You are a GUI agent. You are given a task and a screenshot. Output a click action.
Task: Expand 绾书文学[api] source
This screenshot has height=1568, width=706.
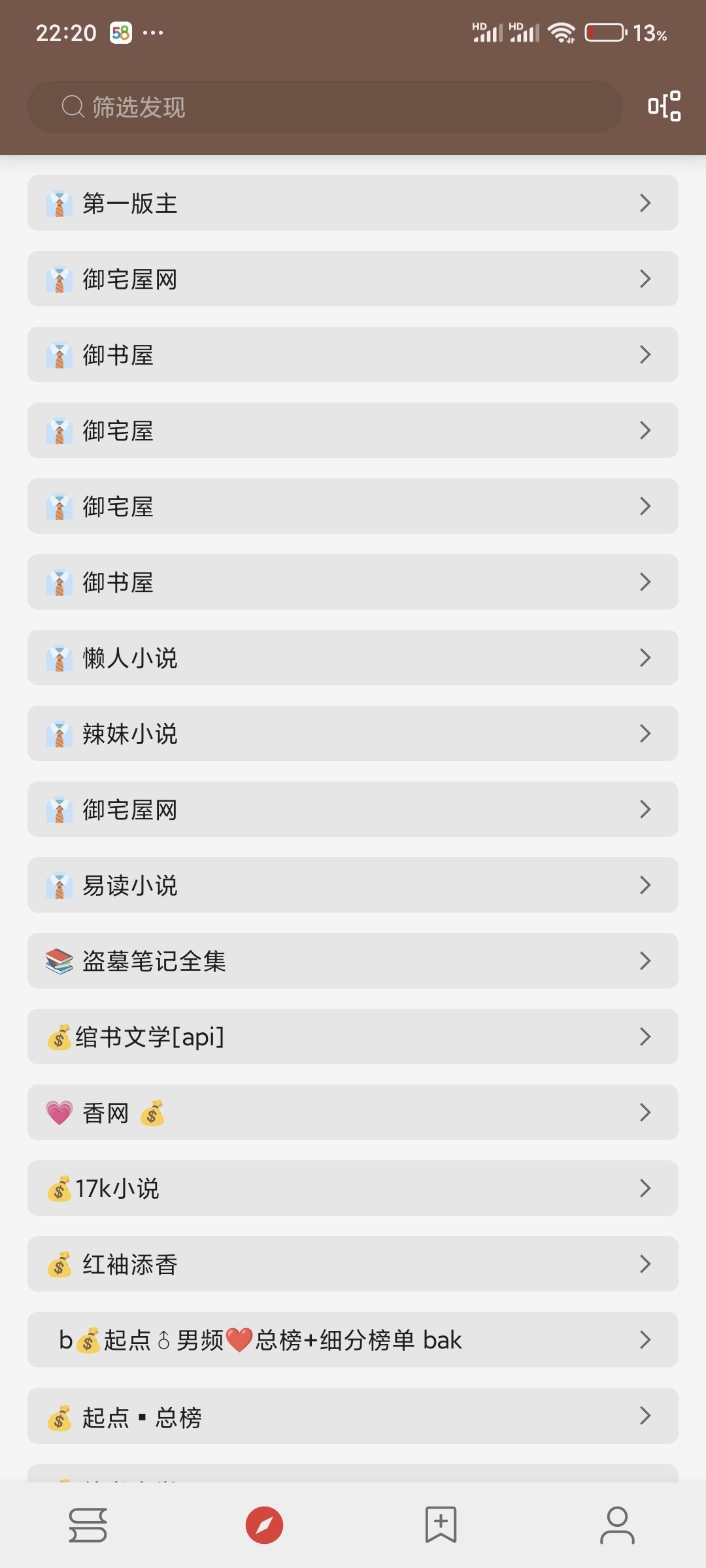(x=353, y=1037)
